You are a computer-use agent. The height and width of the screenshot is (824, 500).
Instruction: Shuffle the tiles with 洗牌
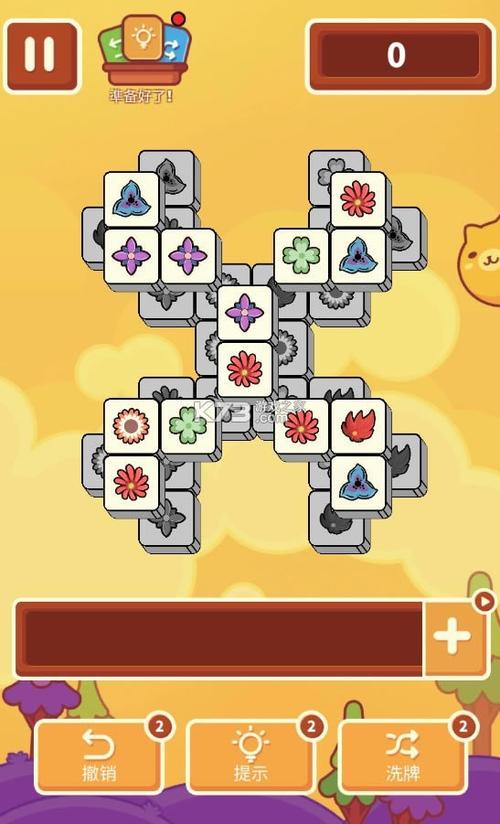point(403,757)
